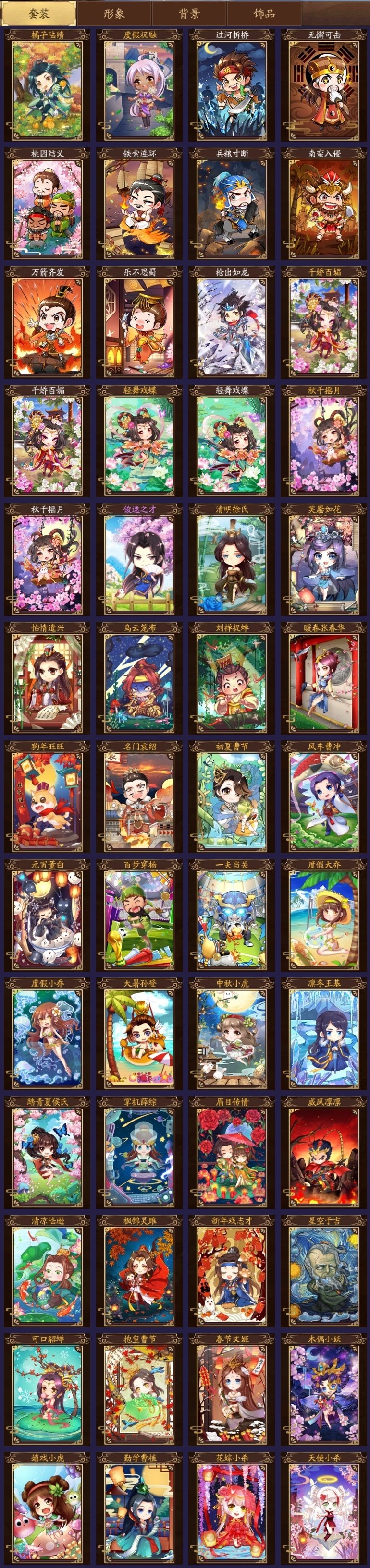Switch to the 形象 tab
370x1568 pixels.
[x=114, y=13]
